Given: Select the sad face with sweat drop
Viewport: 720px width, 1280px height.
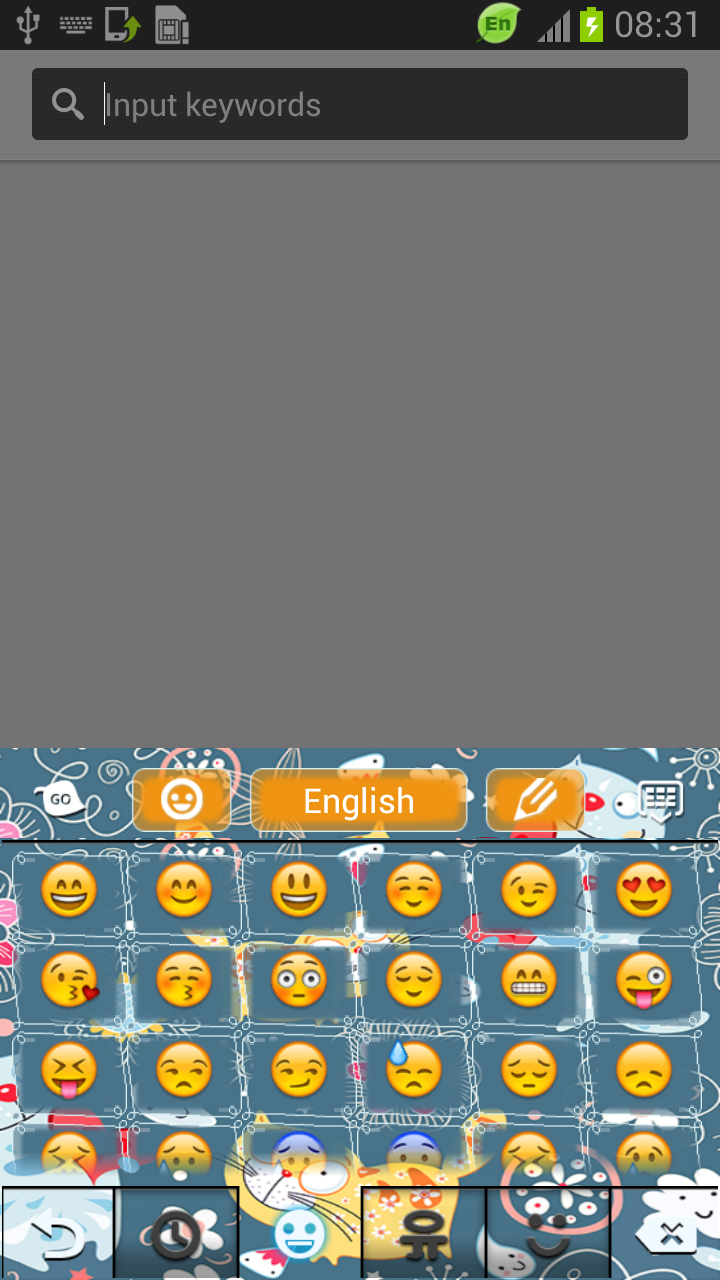Looking at the screenshot, I should (x=415, y=1070).
